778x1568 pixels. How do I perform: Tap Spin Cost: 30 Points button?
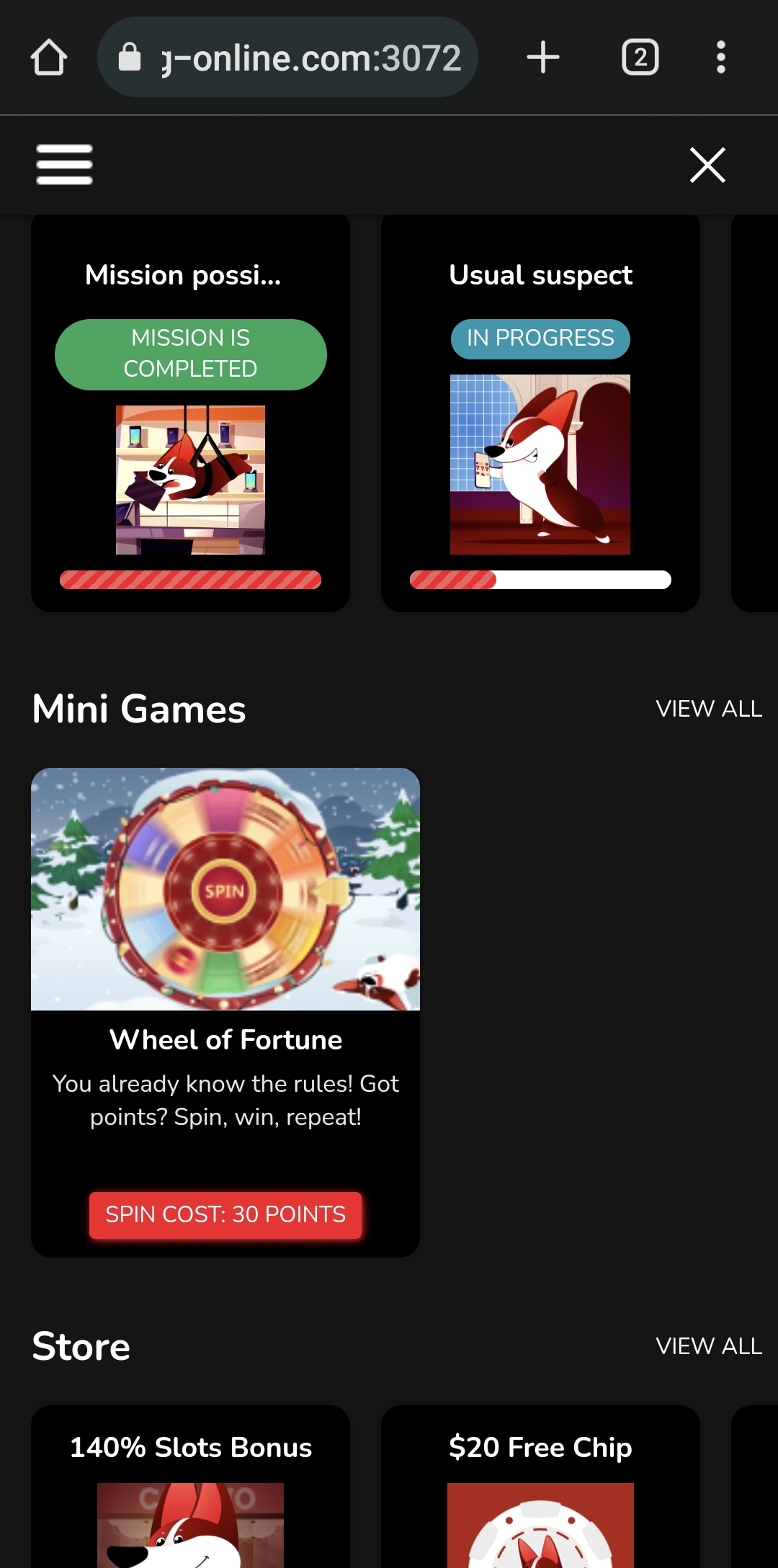[x=225, y=1215]
